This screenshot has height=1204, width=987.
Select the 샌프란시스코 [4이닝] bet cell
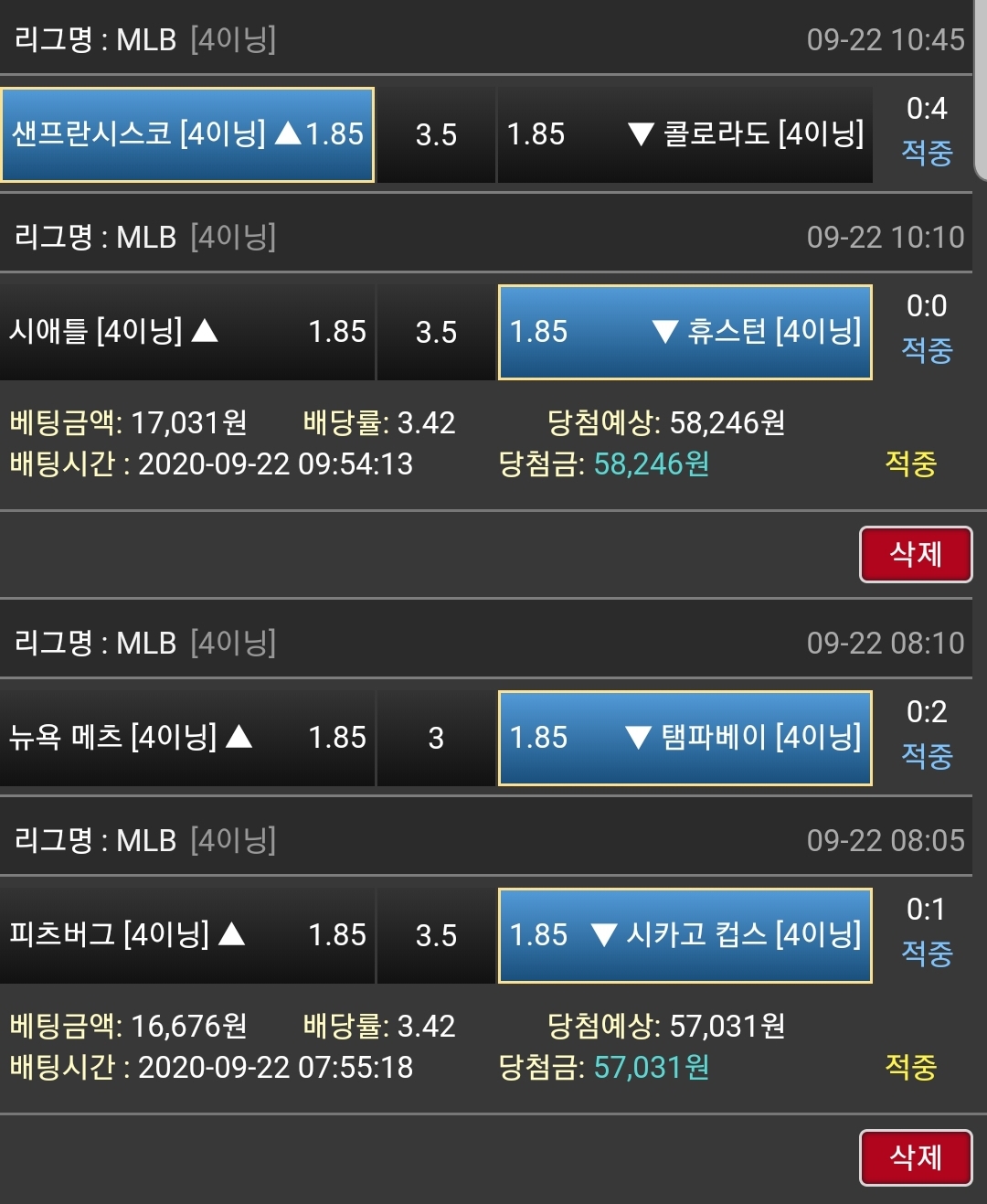tap(187, 134)
